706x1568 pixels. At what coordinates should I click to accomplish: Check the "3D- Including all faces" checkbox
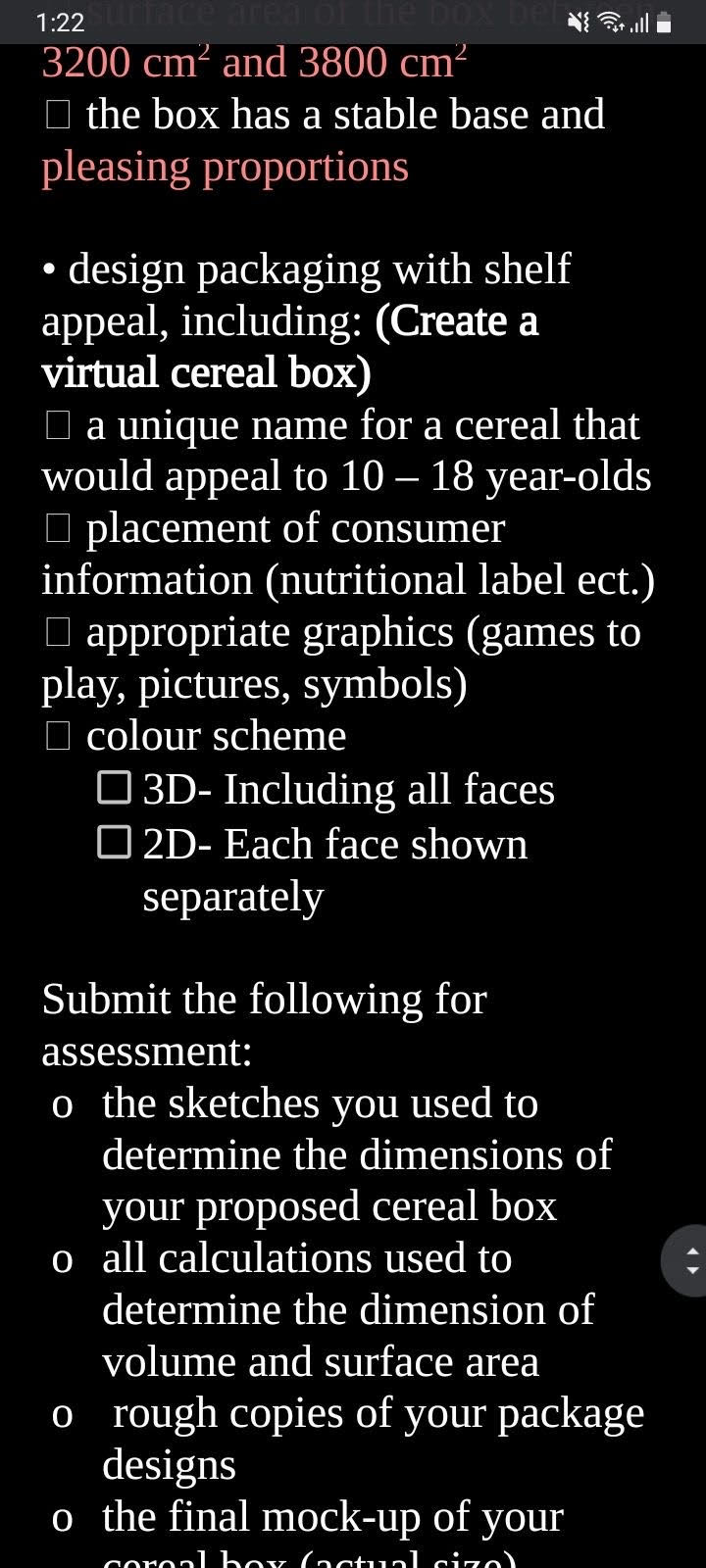[115, 788]
